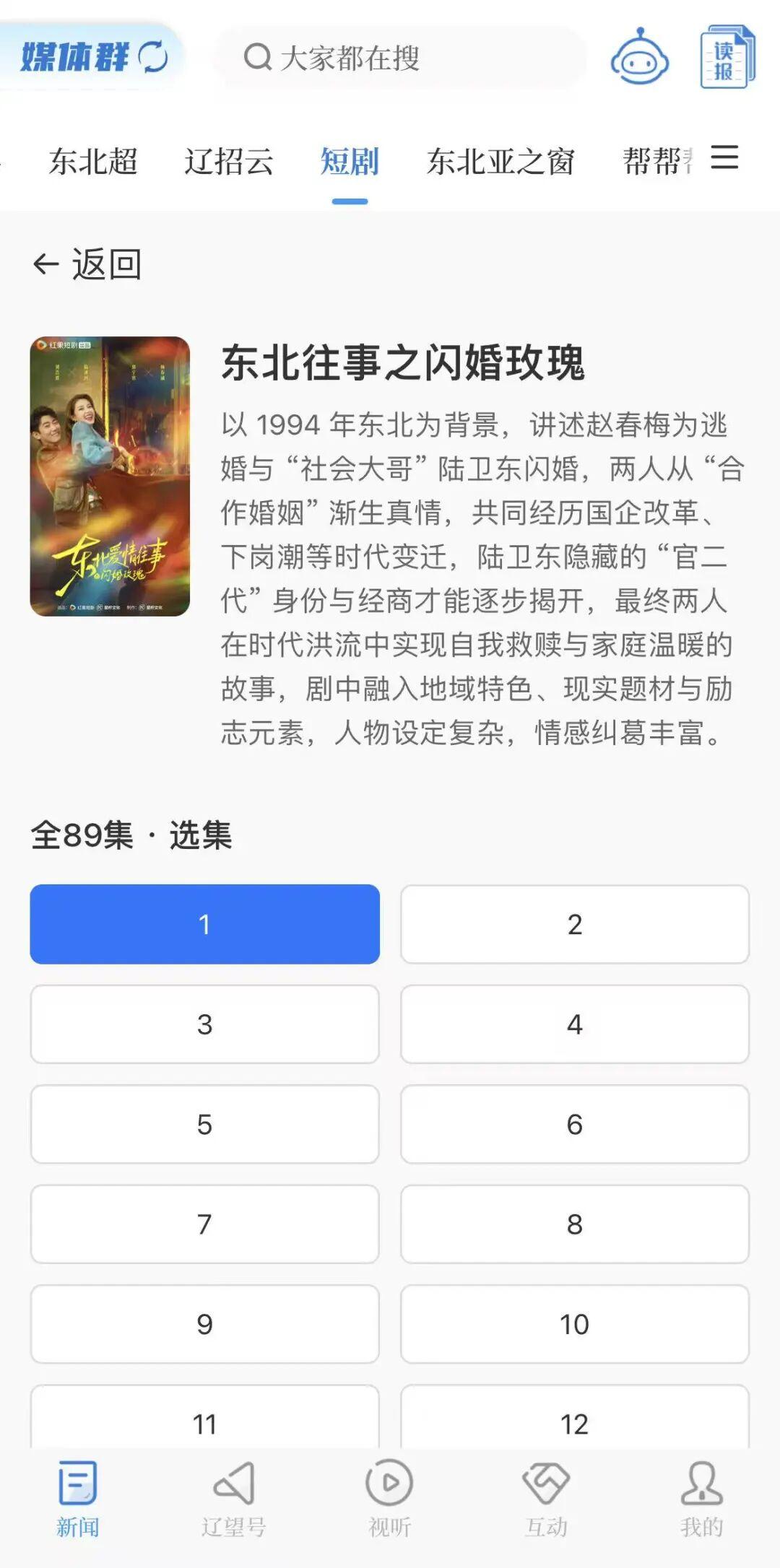Open the 媒体群 switcher
Screen dimensions: 780x1568
(92, 57)
